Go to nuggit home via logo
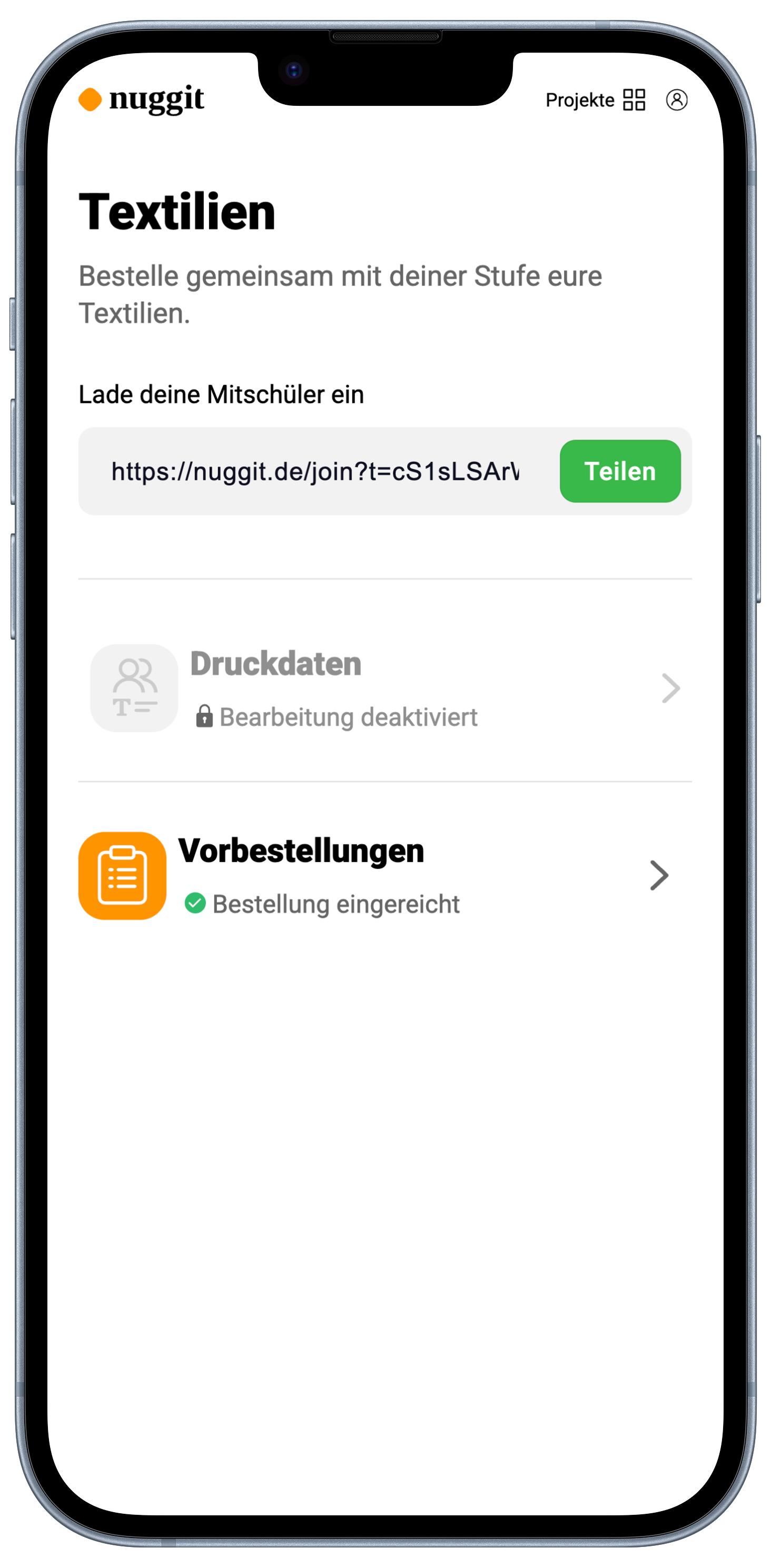This screenshot has width=771, height=1568. [141, 100]
